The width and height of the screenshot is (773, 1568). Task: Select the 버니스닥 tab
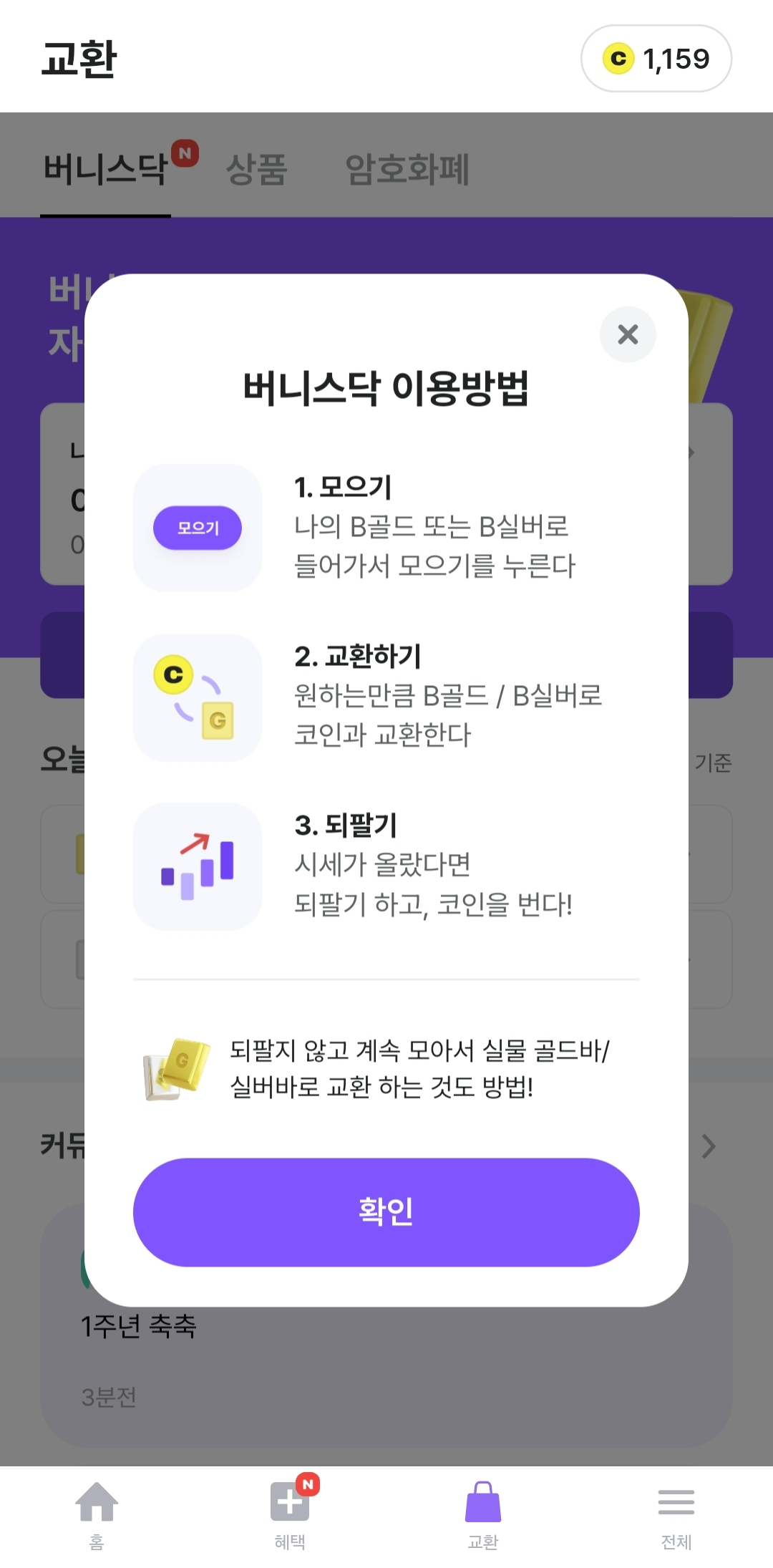click(x=106, y=170)
